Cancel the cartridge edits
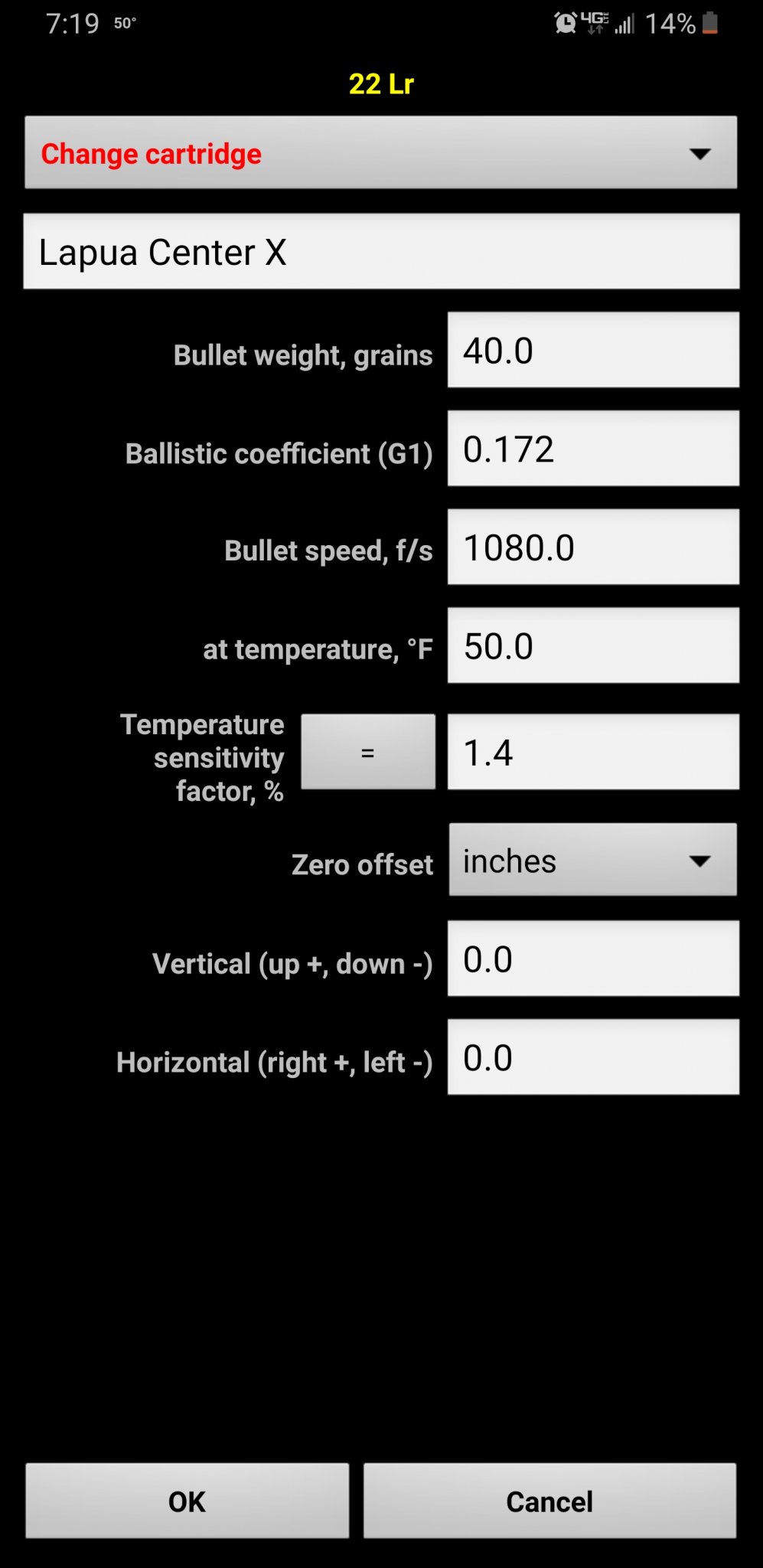 549,1501
